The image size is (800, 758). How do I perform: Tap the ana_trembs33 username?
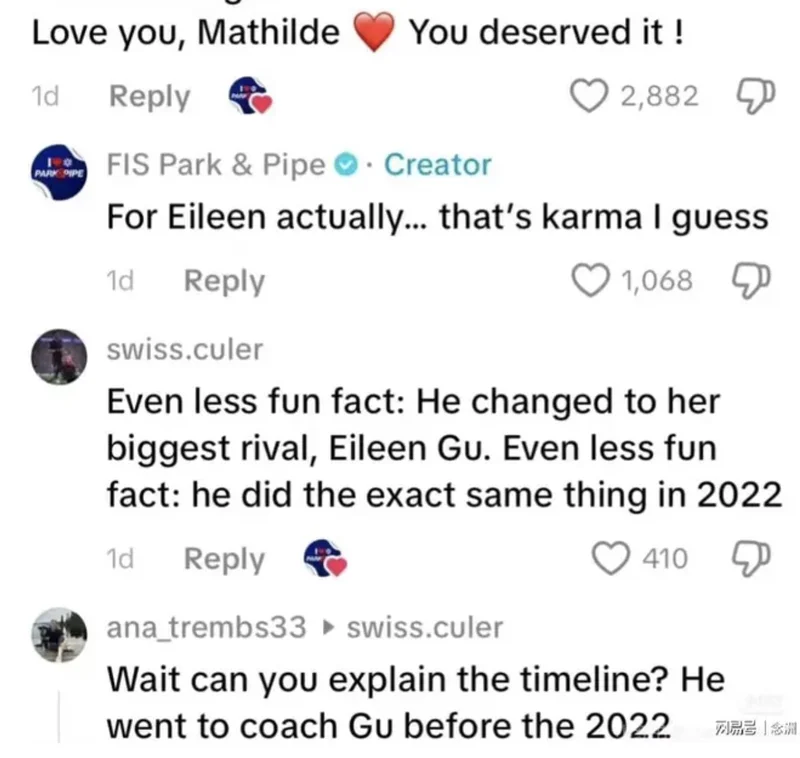pos(206,628)
